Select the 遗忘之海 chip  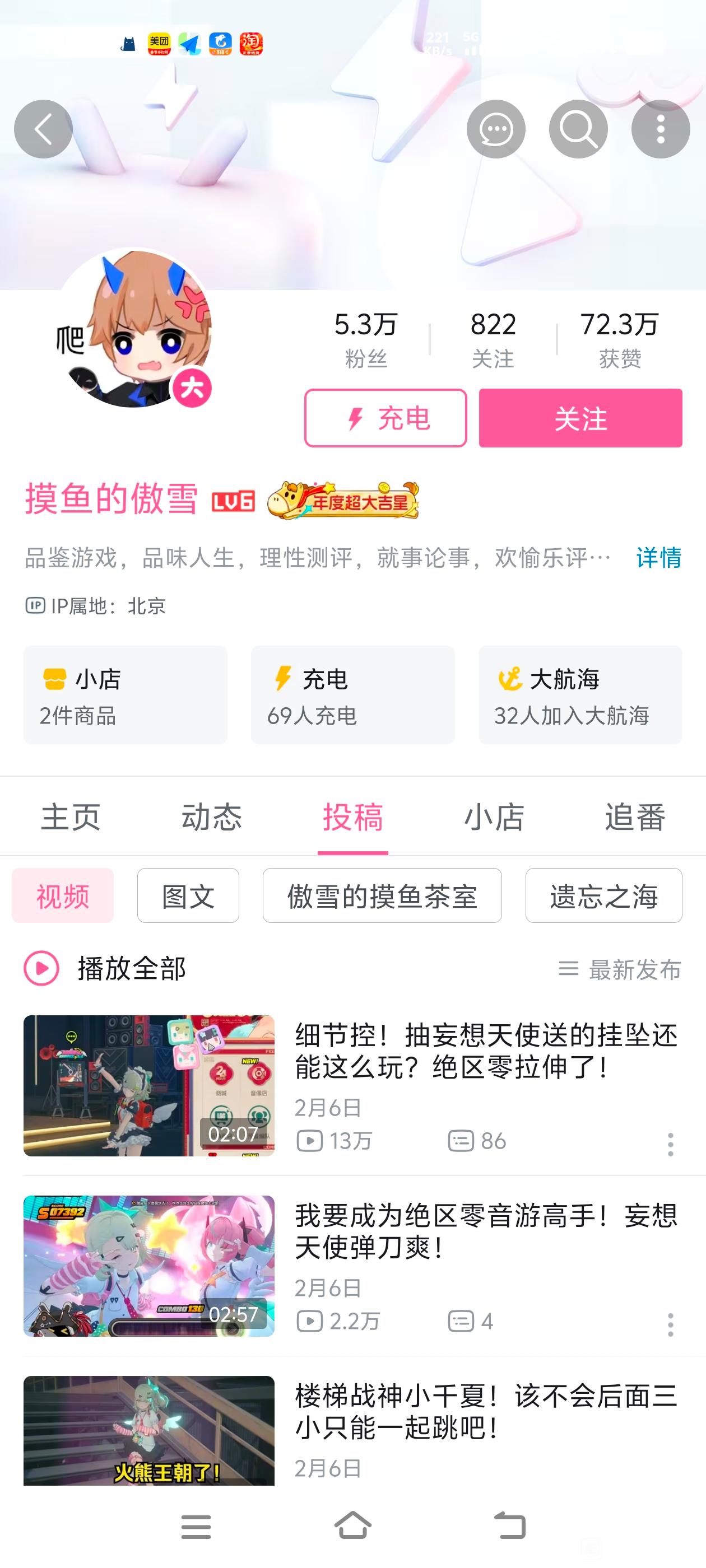click(603, 895)
